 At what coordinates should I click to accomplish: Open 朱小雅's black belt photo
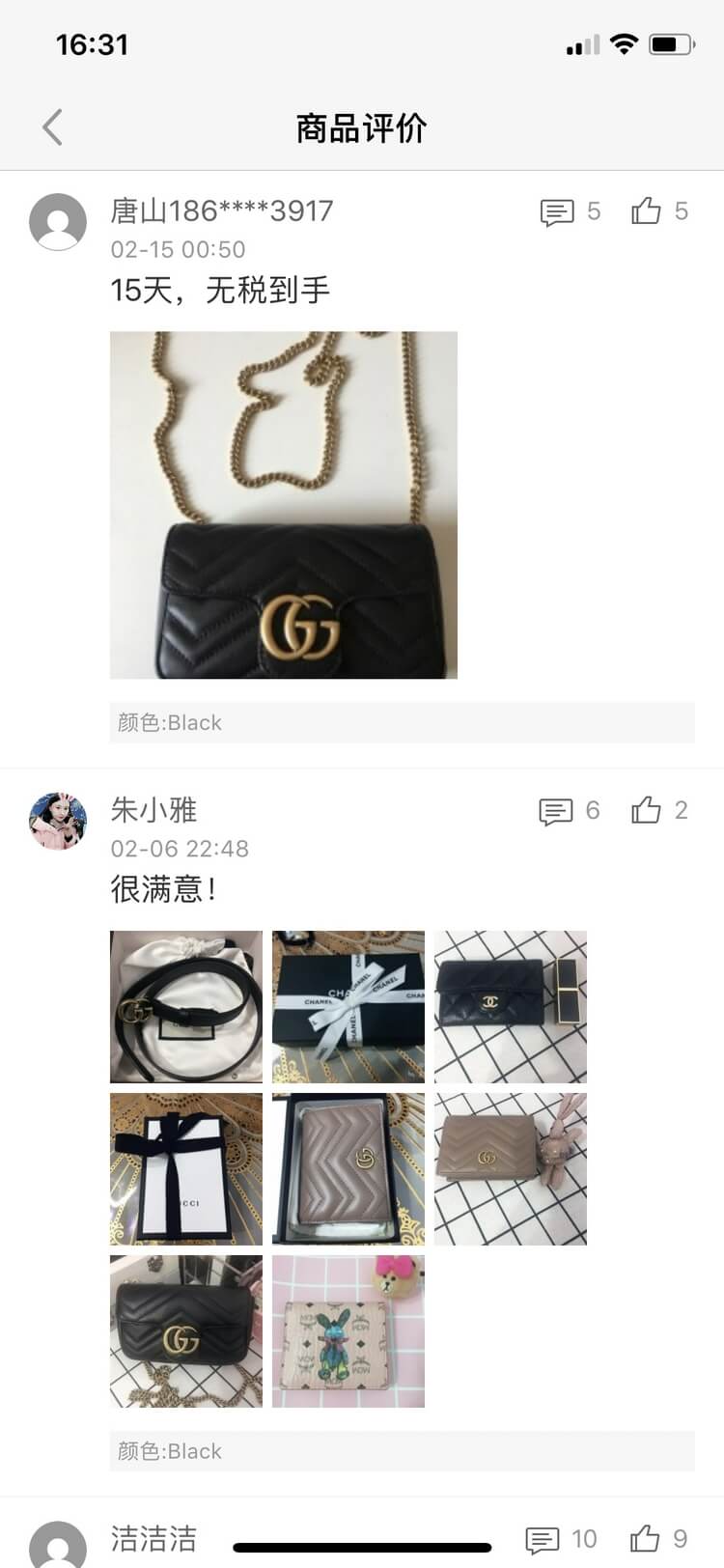[186, 1007]
